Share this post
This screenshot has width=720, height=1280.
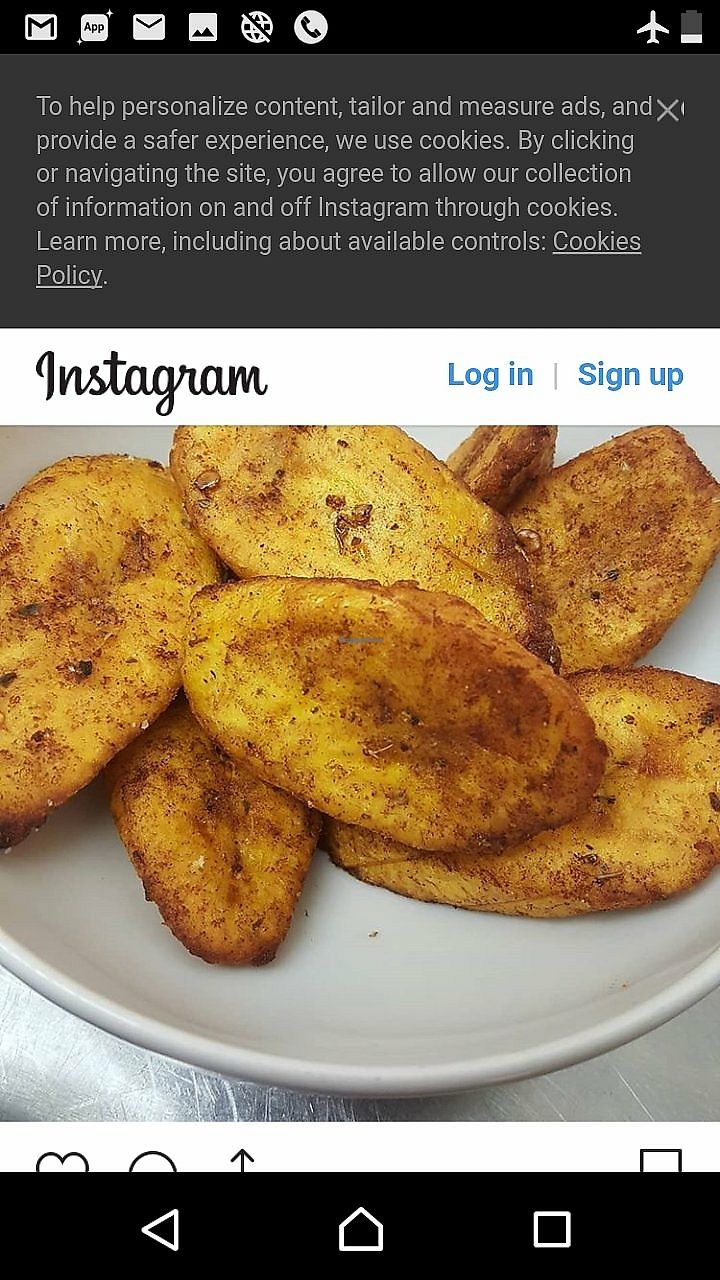(x=242, y=1161)
